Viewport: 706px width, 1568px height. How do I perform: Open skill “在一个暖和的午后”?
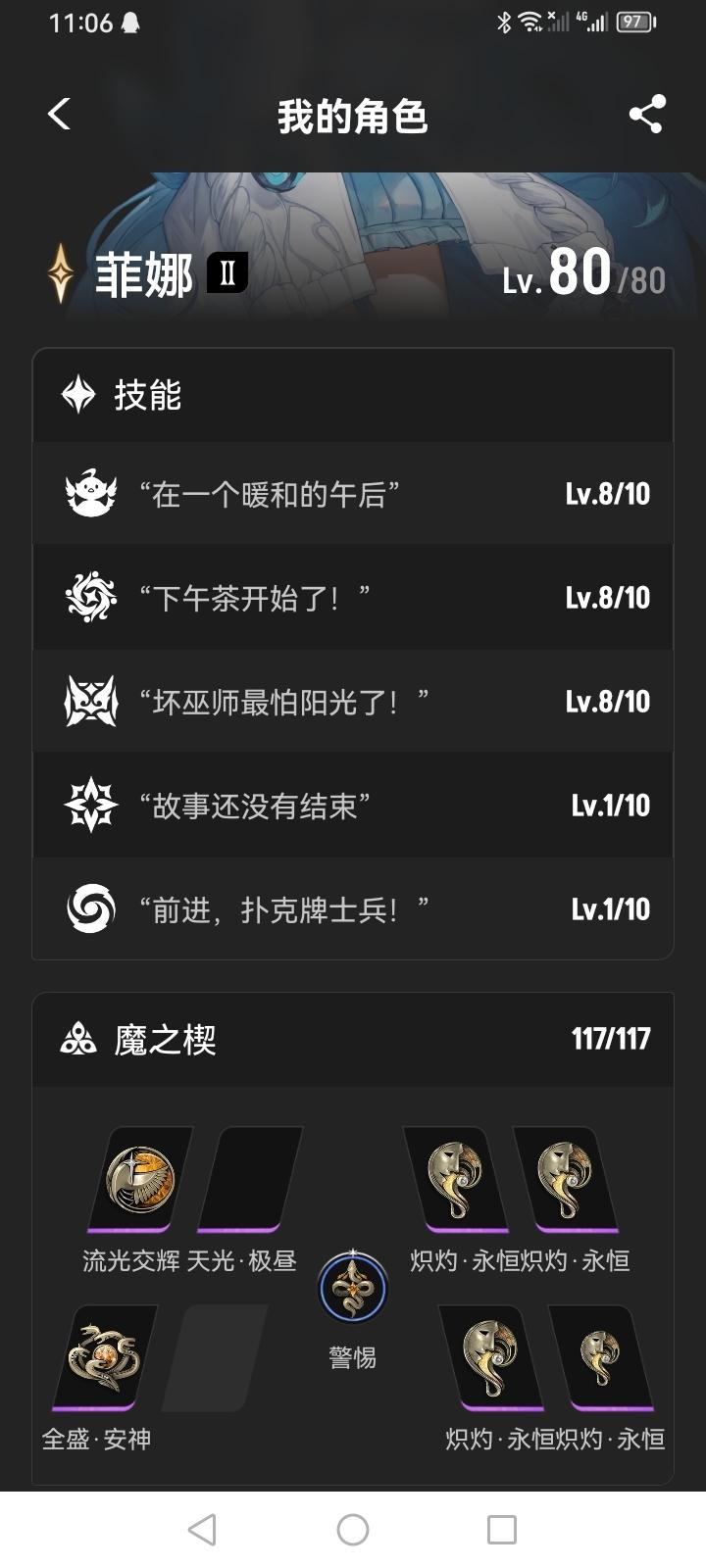(x=353, y=494)
